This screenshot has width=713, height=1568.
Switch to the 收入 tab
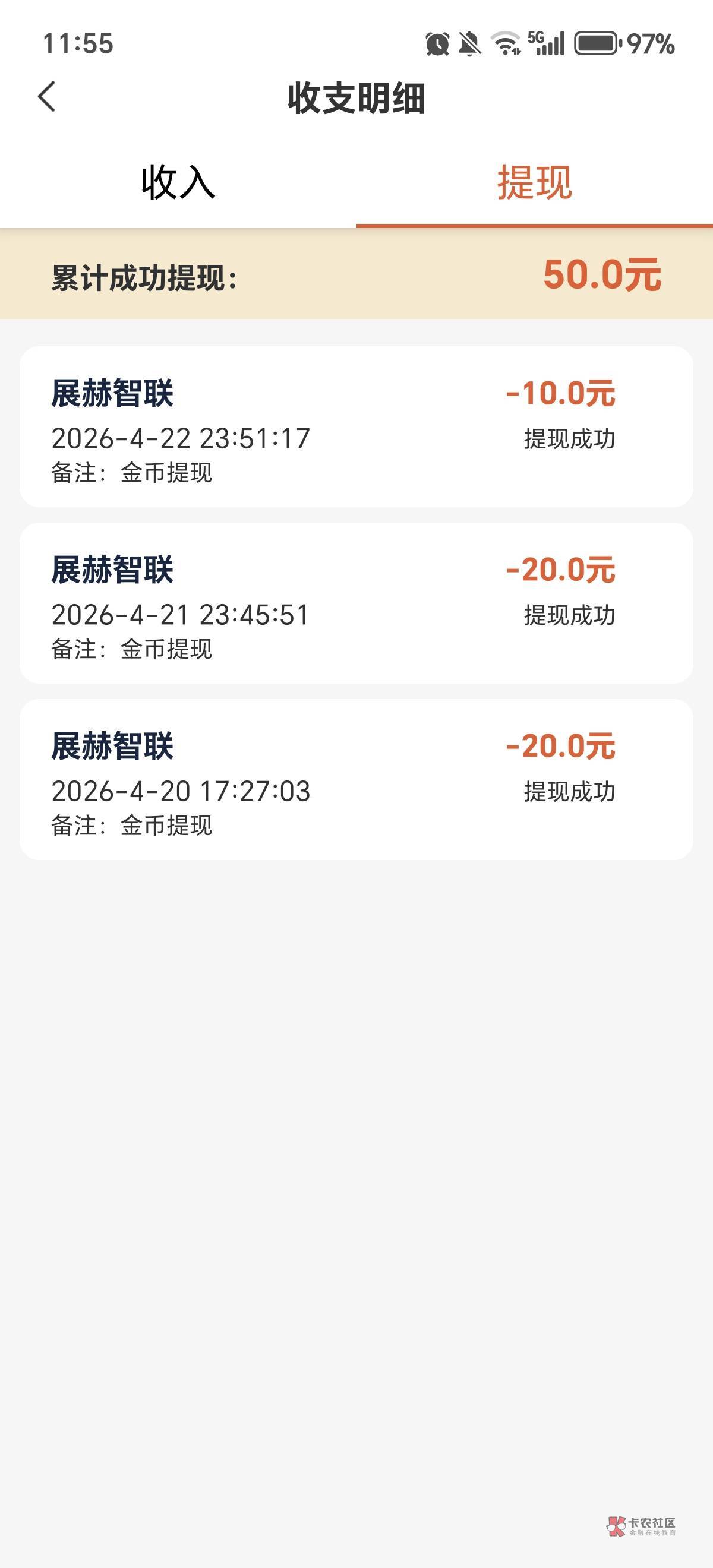(178, 182)
